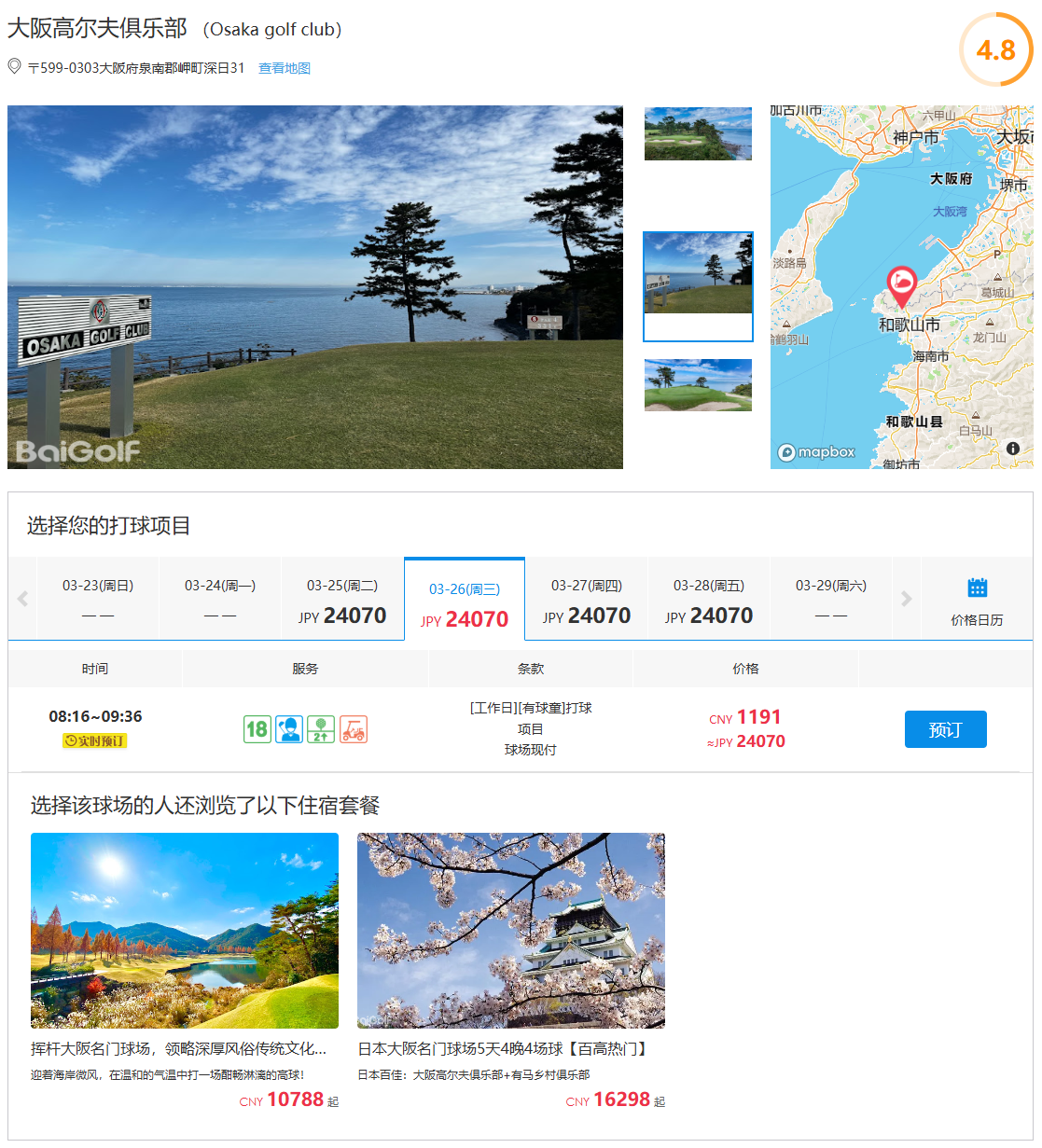Select date 03-27(周四) JPY 24070

[x=587, y=601]
